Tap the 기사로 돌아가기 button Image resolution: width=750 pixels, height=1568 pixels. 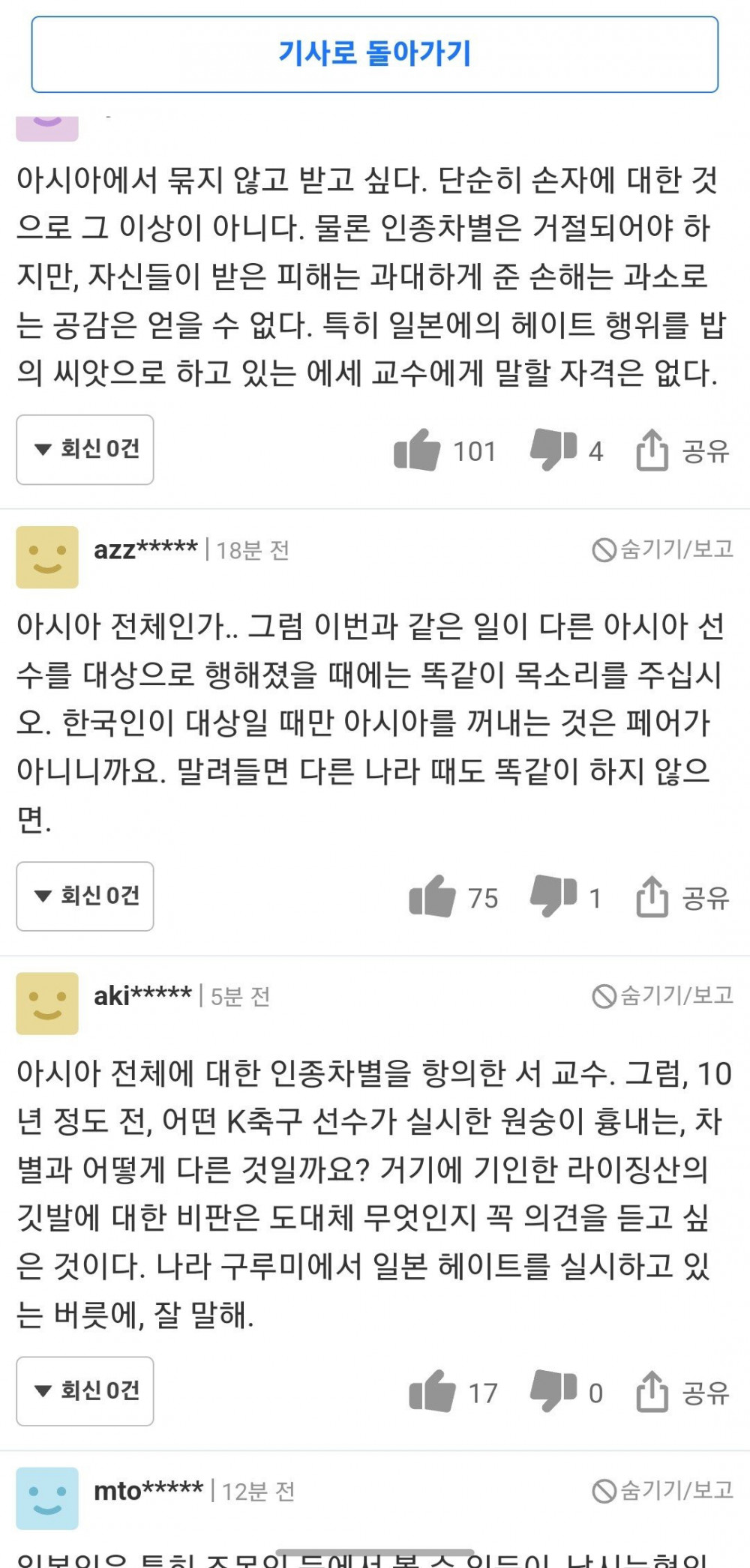(374, 54)
